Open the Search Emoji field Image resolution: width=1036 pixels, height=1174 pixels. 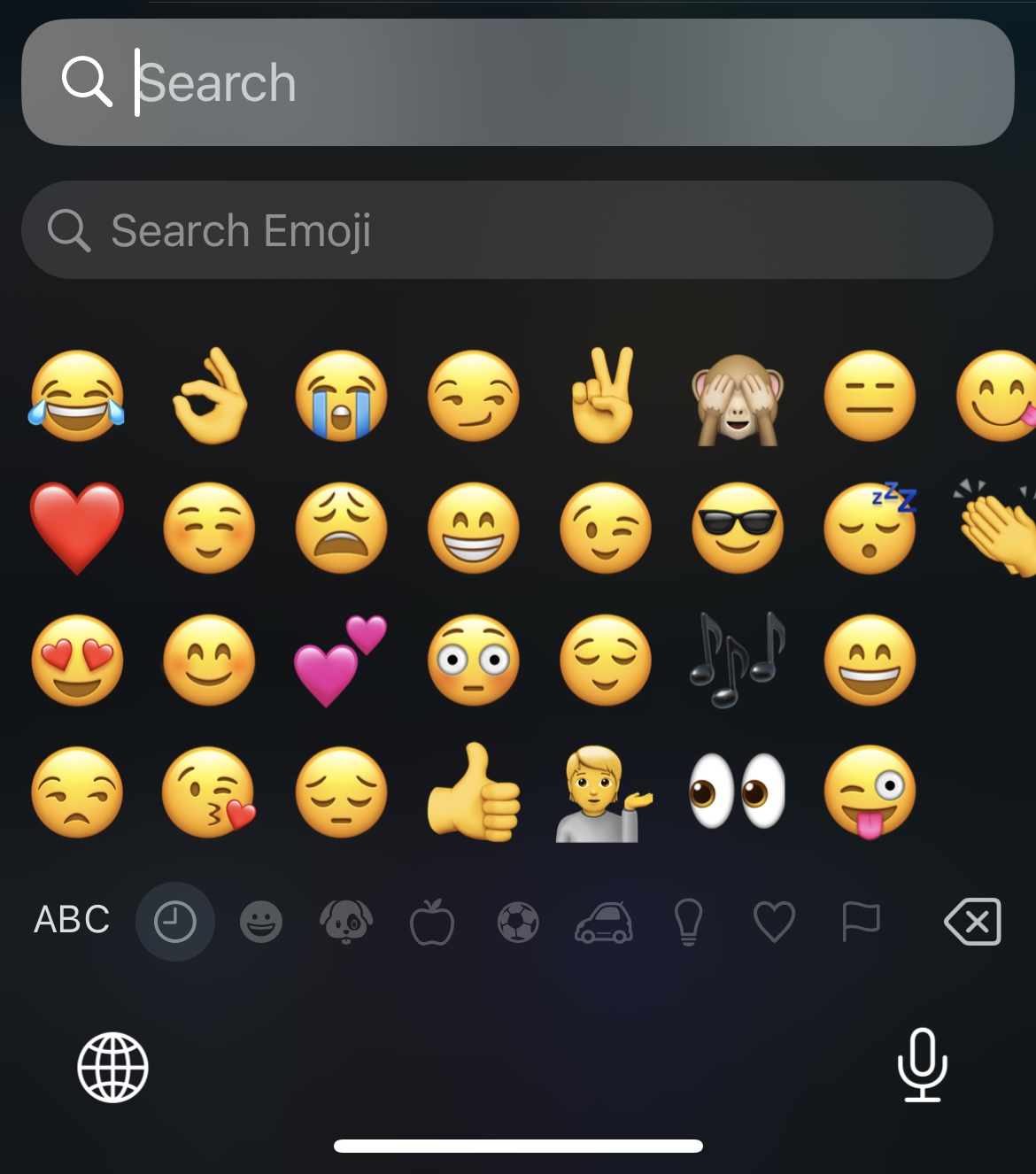click(506, 230)
